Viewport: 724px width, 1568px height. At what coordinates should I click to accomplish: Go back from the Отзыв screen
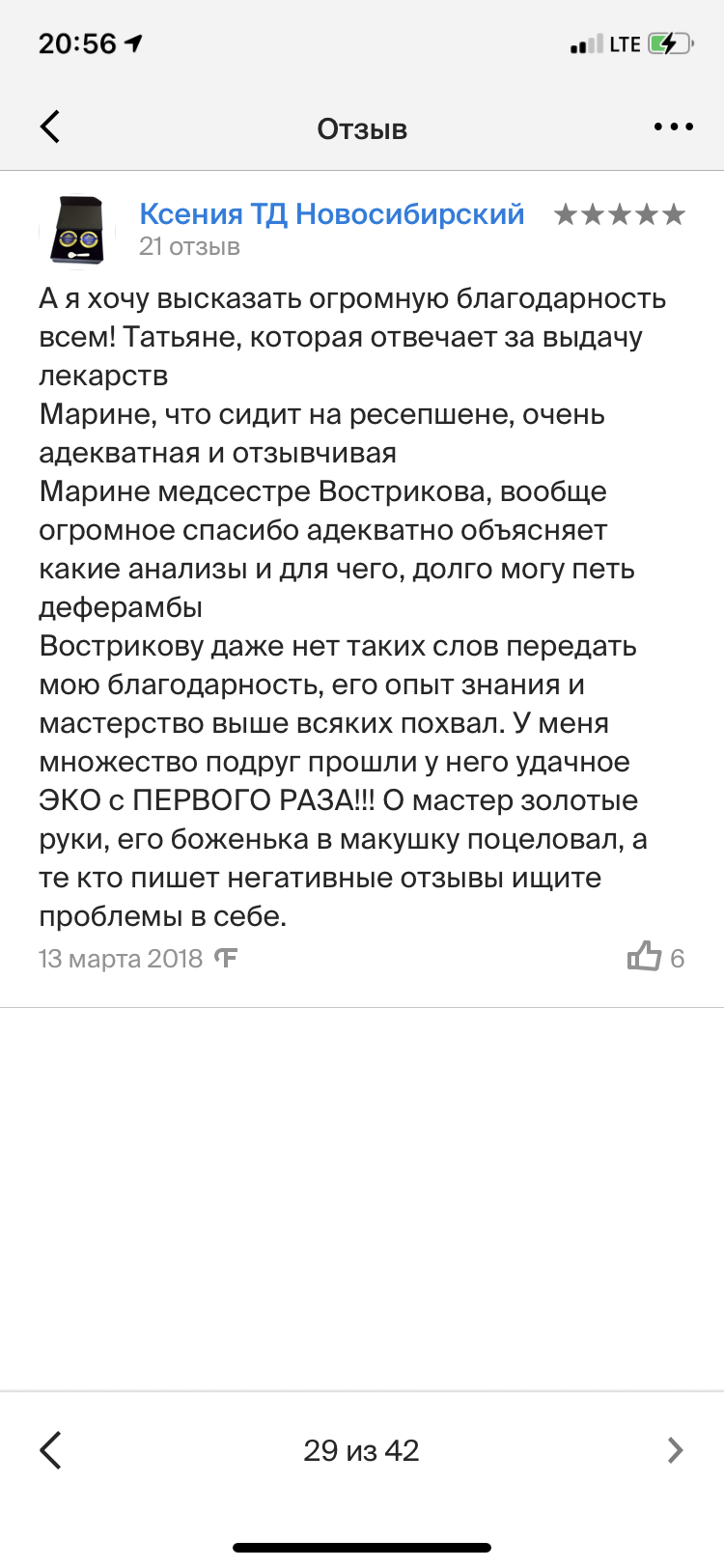pos(50,126)
